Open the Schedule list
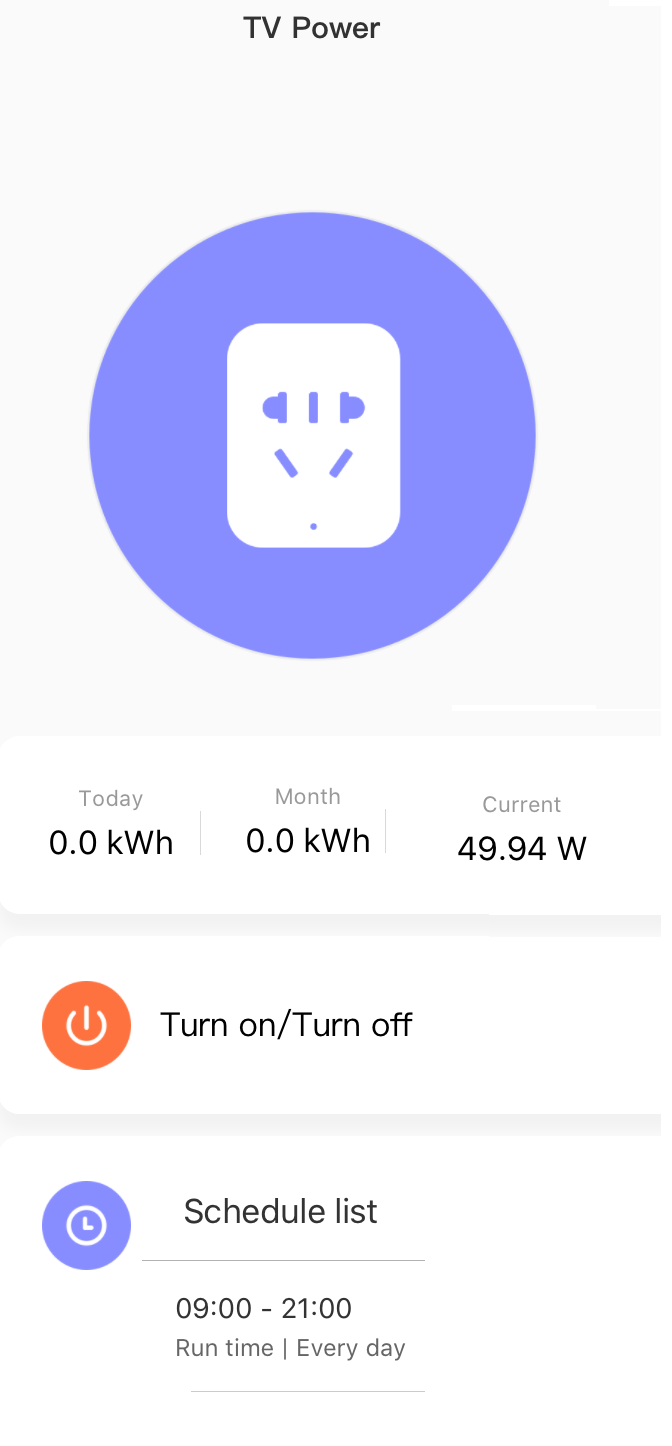Image resolution: width=672 pixels, height=1446 pixels. coord(281,1212)
